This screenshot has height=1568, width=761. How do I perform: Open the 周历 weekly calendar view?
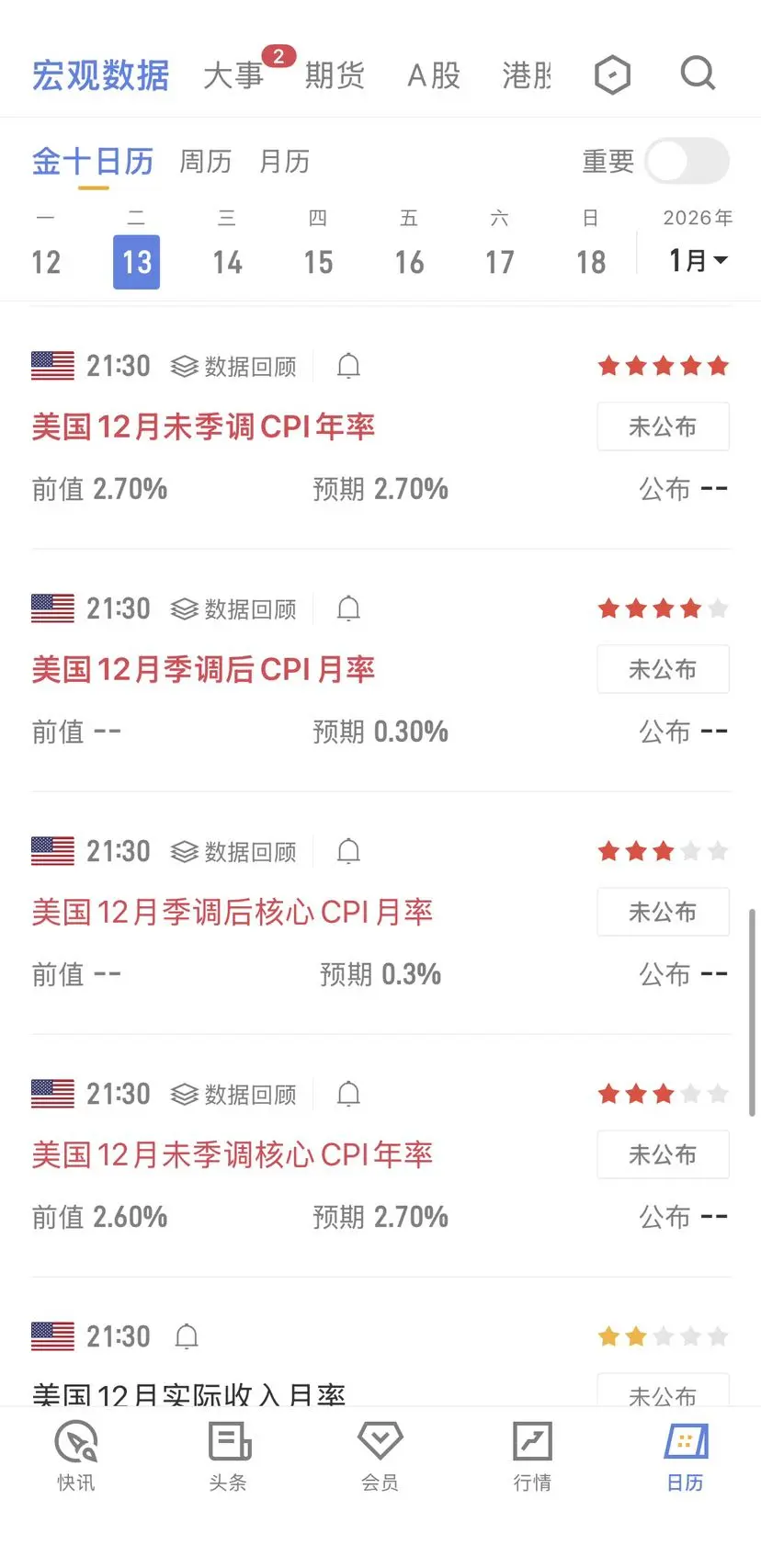(x=205, y=162)
